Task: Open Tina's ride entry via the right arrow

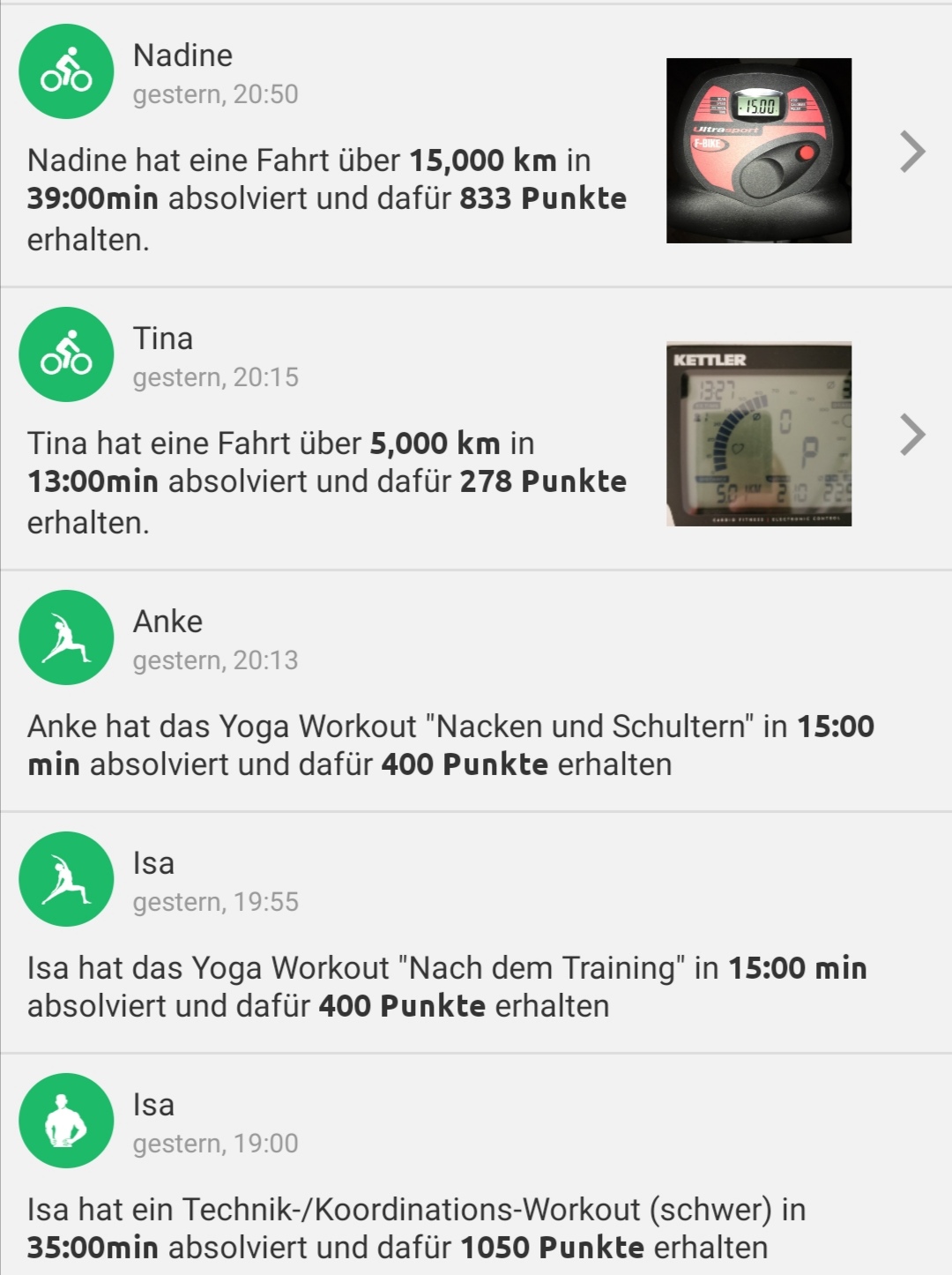Action: (911, 433)
